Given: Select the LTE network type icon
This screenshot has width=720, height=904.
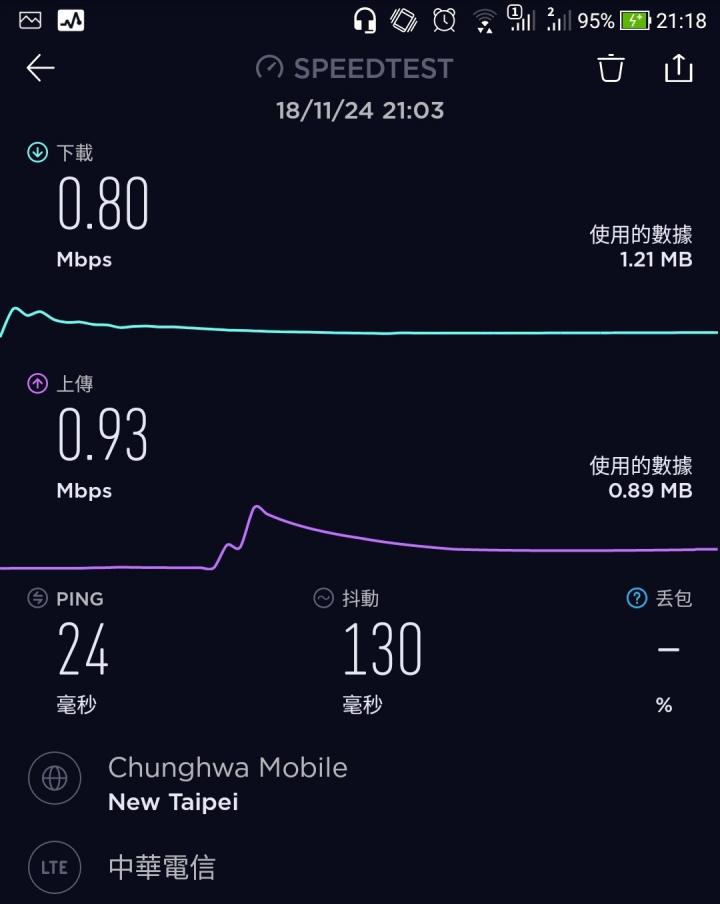Looking at the screenshot, I should tap(54, 868).
